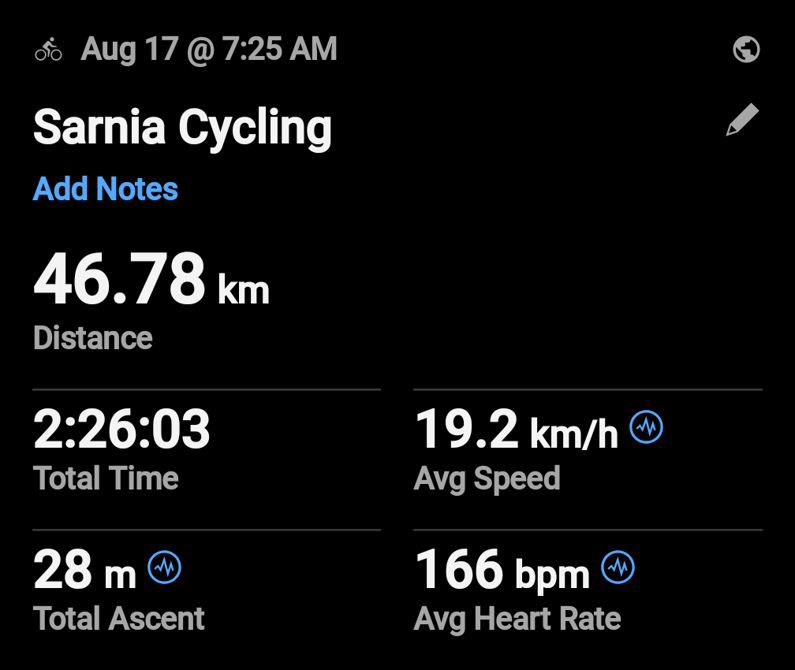Edit the Sarnia Cycling activity name
The image size is (795, 670).
click(741, 121)
